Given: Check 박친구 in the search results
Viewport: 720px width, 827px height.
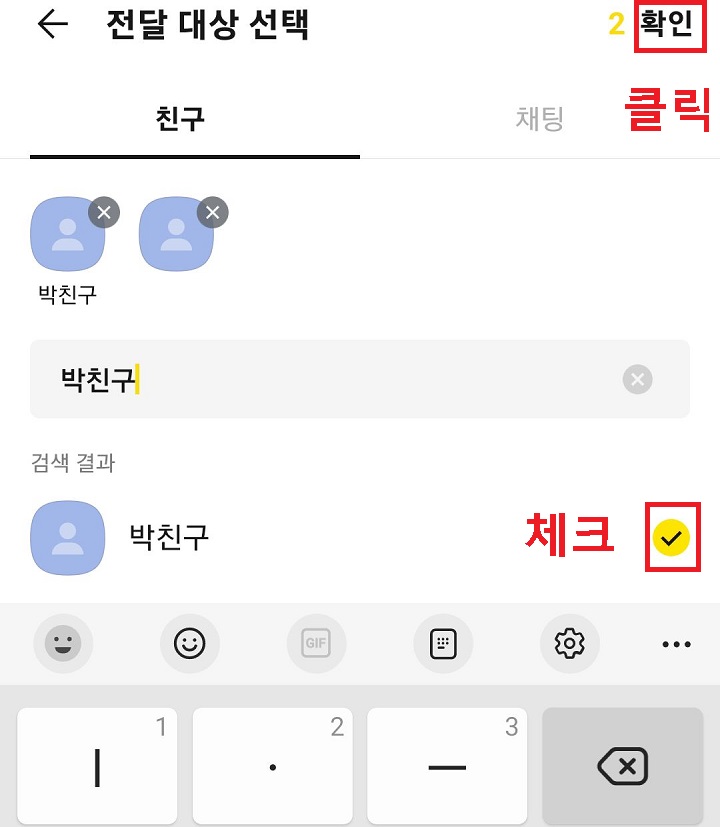Looking at the screenshot, I should click(671, 538).
